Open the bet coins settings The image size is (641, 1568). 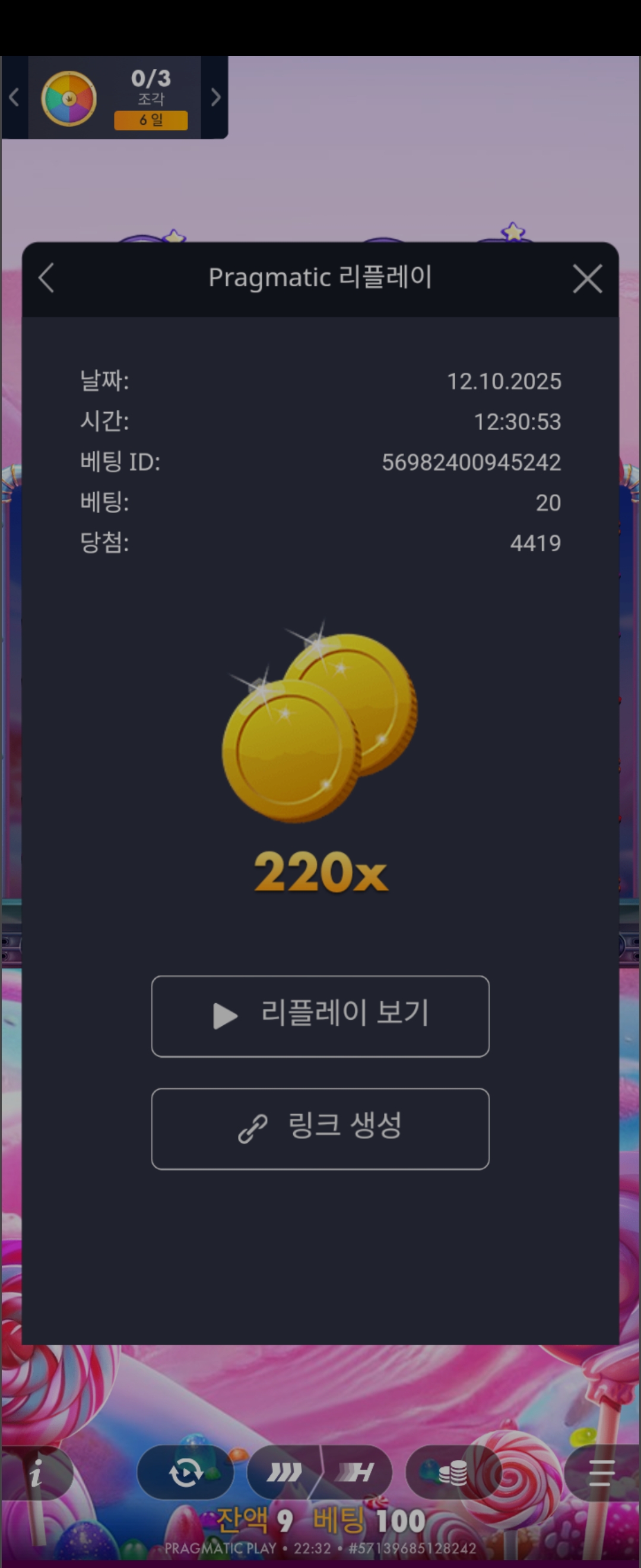click(452, 1473)
